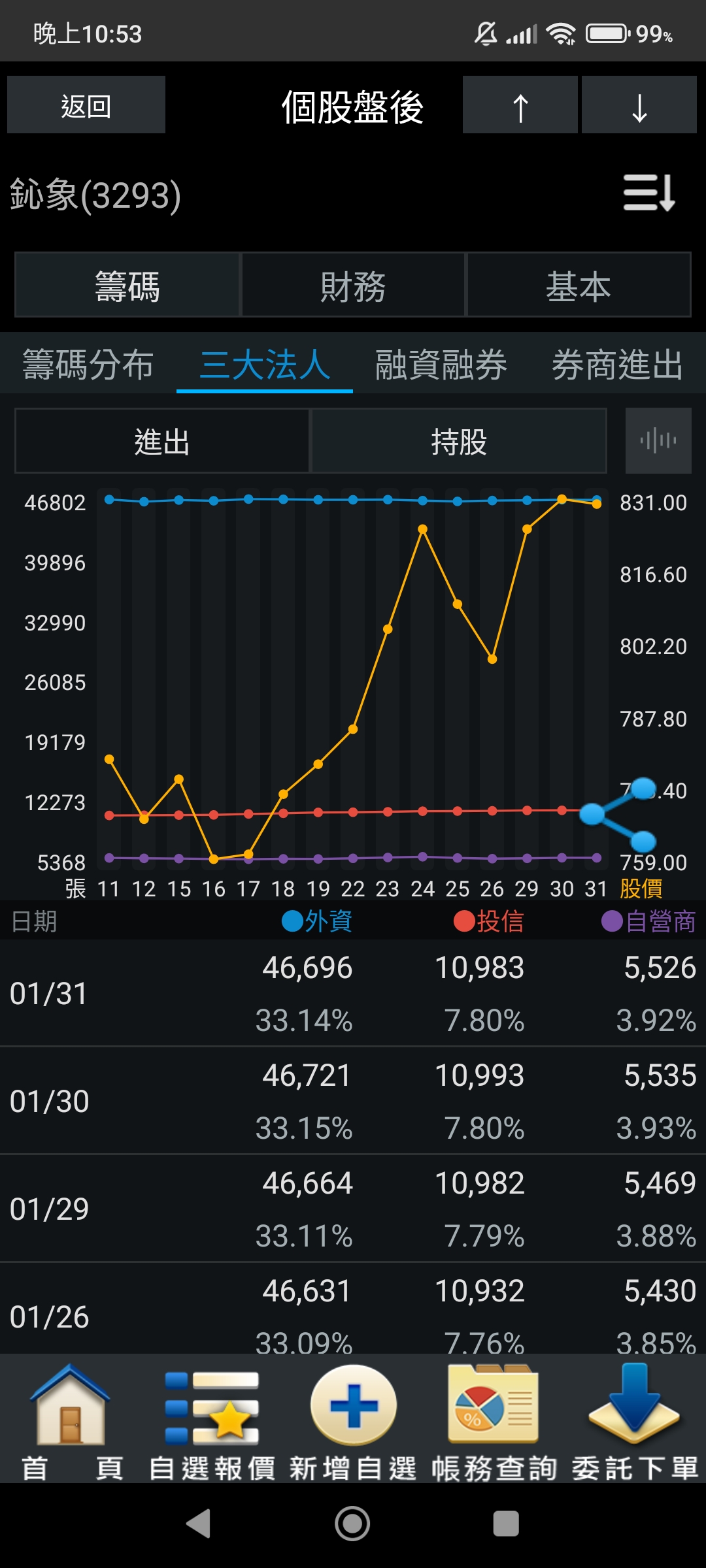706x1568 pixels.
Task: Open the 券商進出 tab
Action: click(x=618, y=364)
